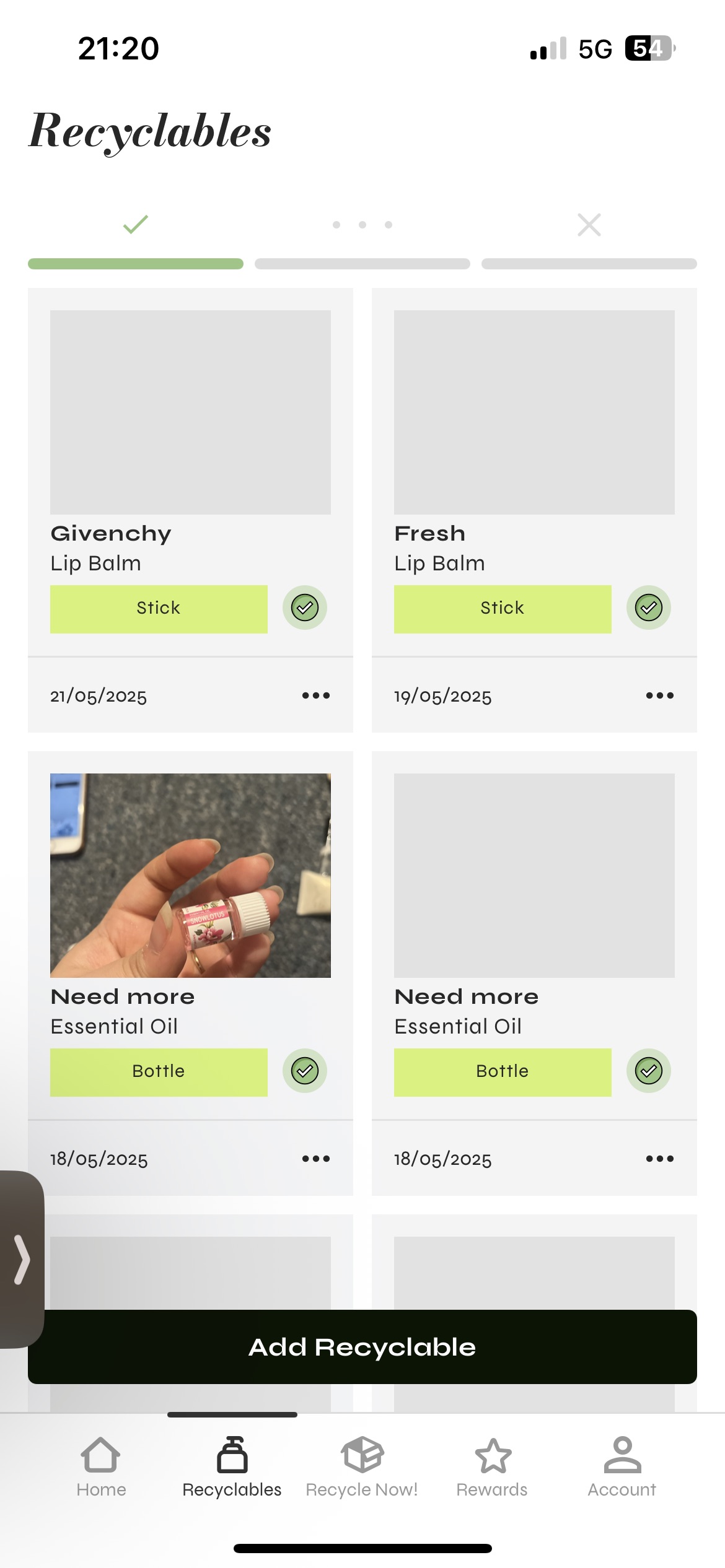Add a new recyclable item
This screenshot has height=1568, width=725.
tap(362, 1348)
